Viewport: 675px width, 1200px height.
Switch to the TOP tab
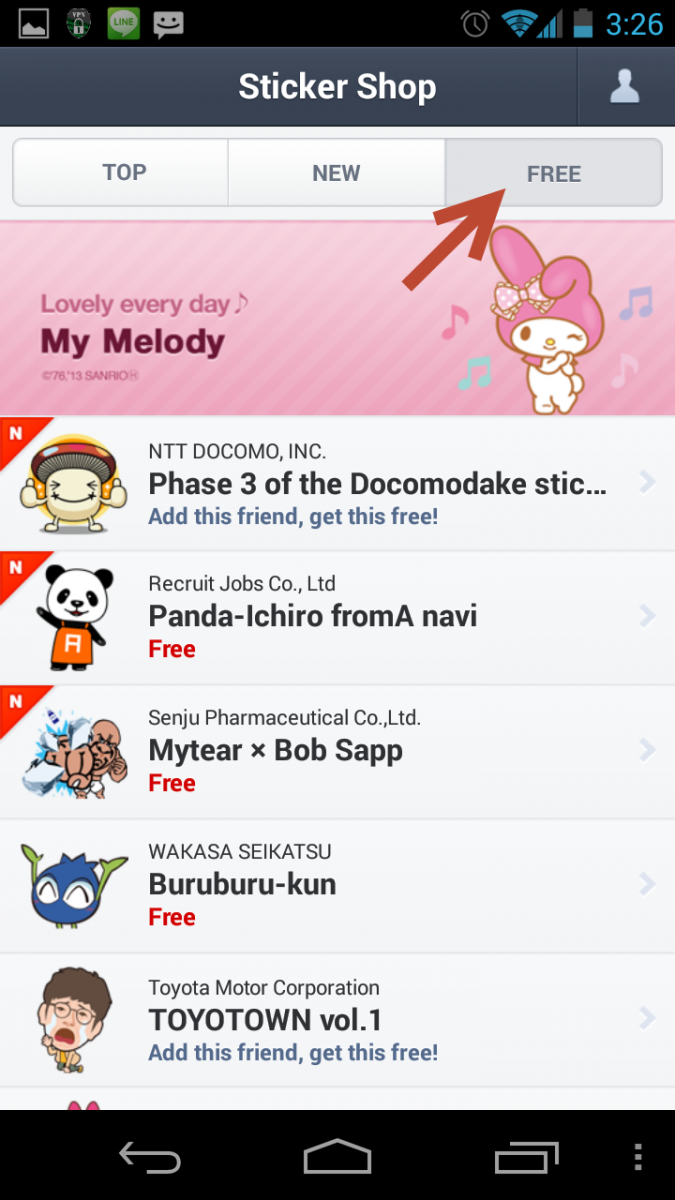tap(122, 173)
